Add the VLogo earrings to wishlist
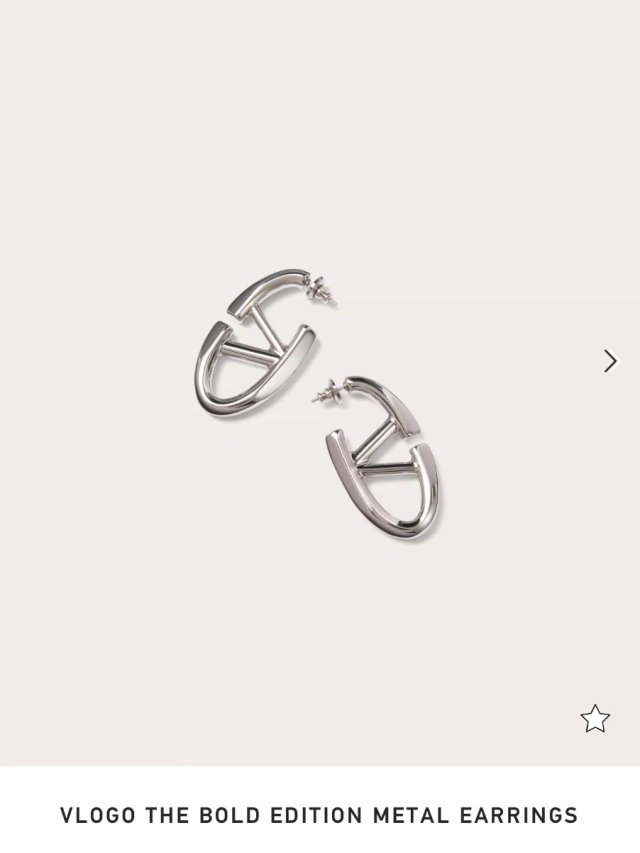The width and height of the screenshot is (640, 853). click(x=595, y=718)
